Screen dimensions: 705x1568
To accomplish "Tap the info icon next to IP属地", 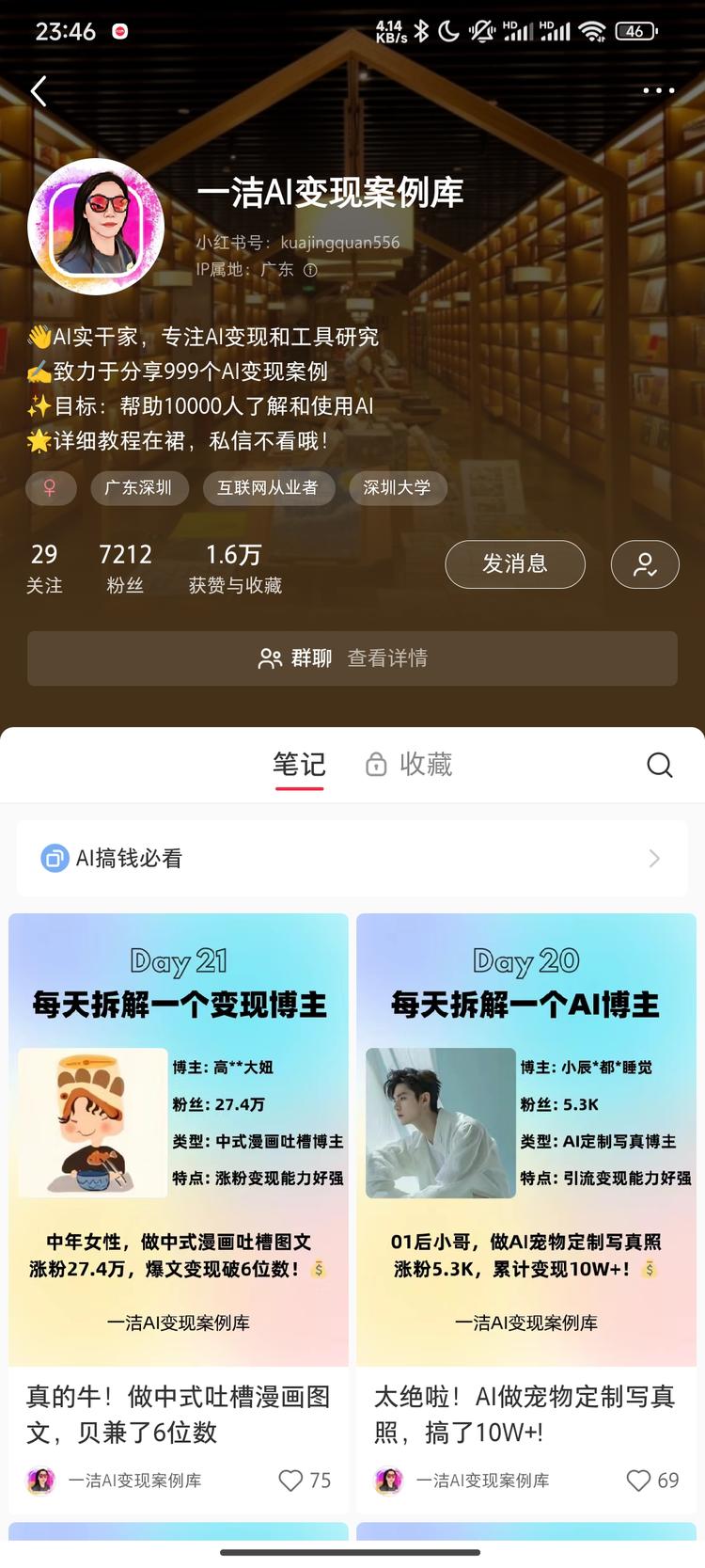I will (310, 268).
